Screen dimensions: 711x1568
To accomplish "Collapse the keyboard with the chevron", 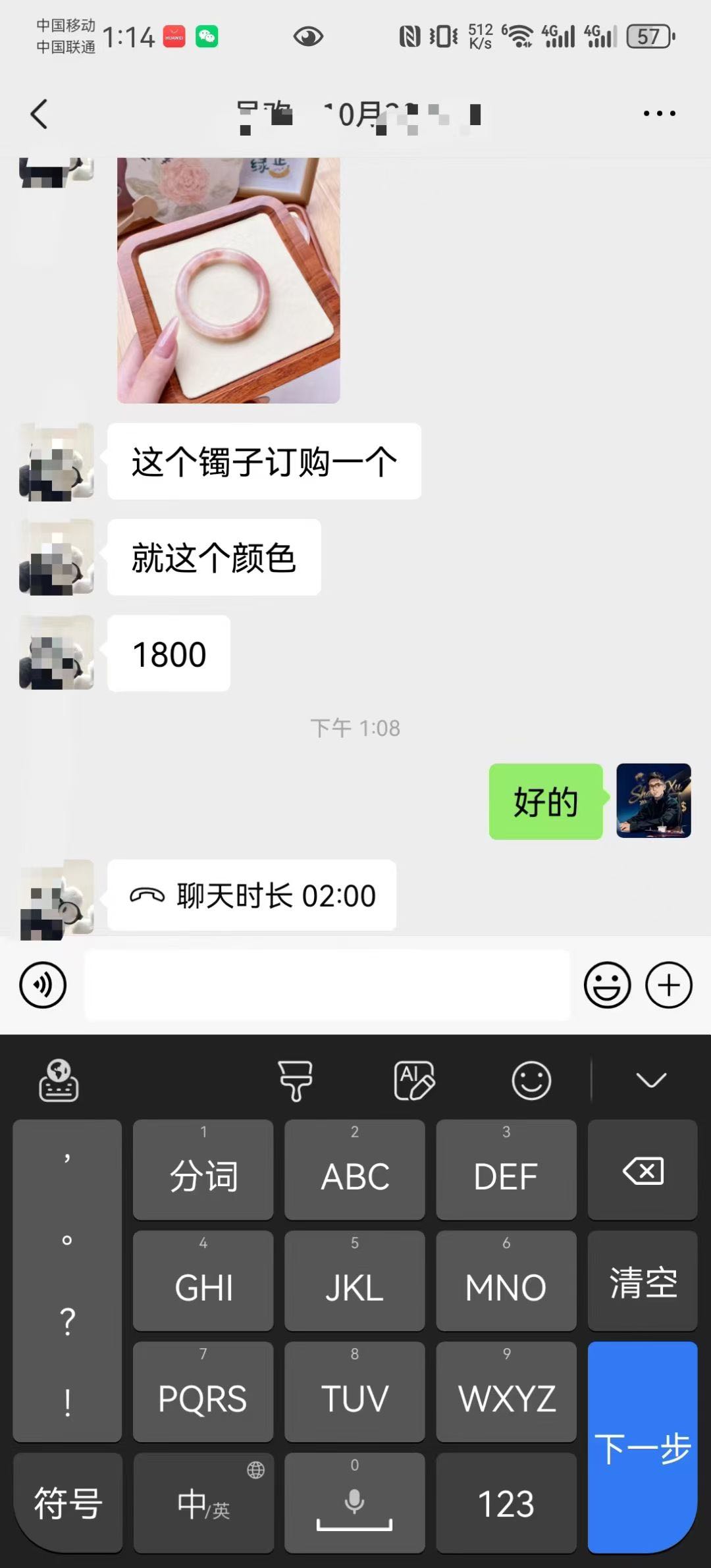I will [x=650, y=1080].
